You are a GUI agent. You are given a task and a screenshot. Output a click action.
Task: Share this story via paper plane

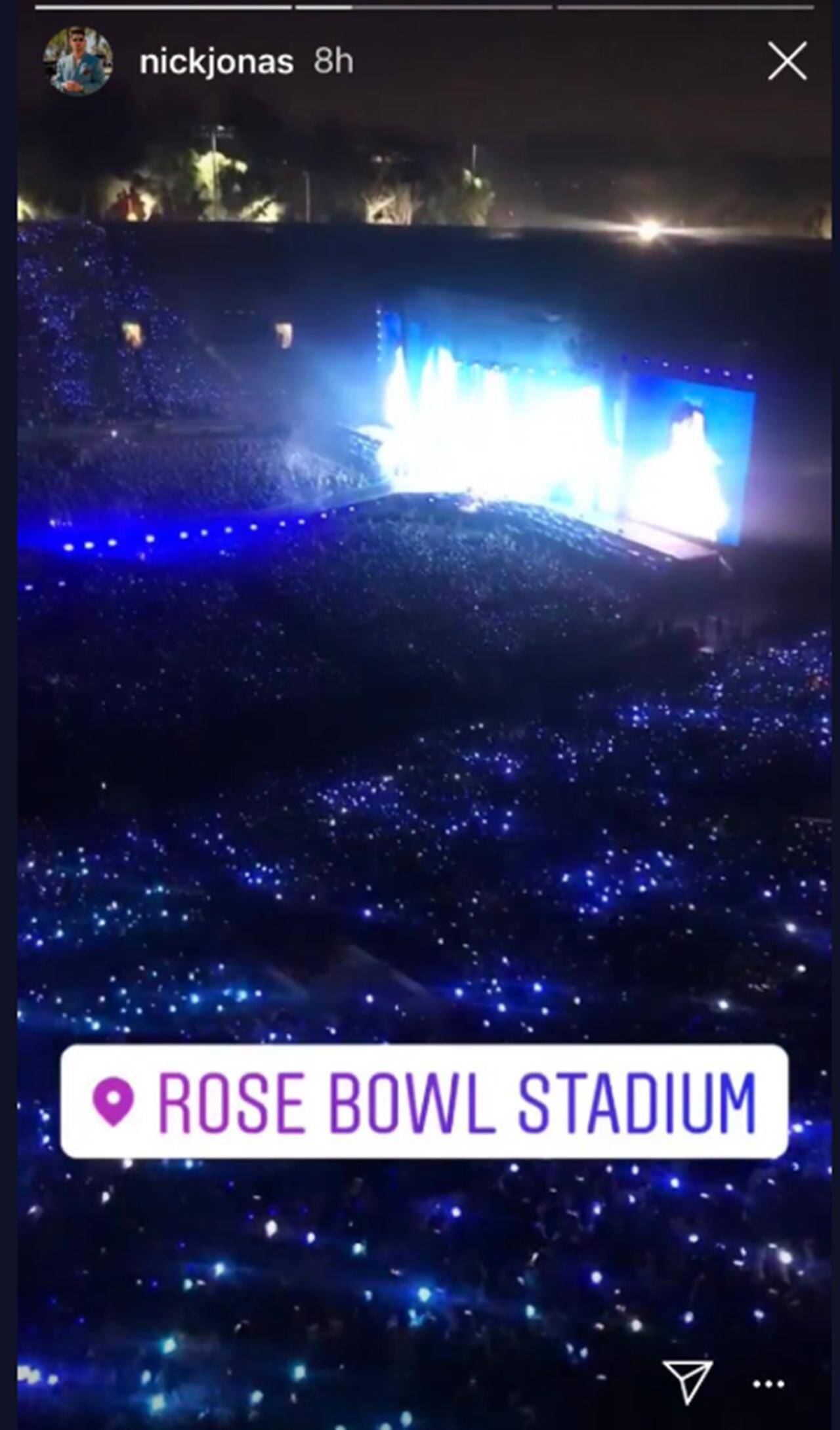pyautogui.click(x=687, y=1380)
